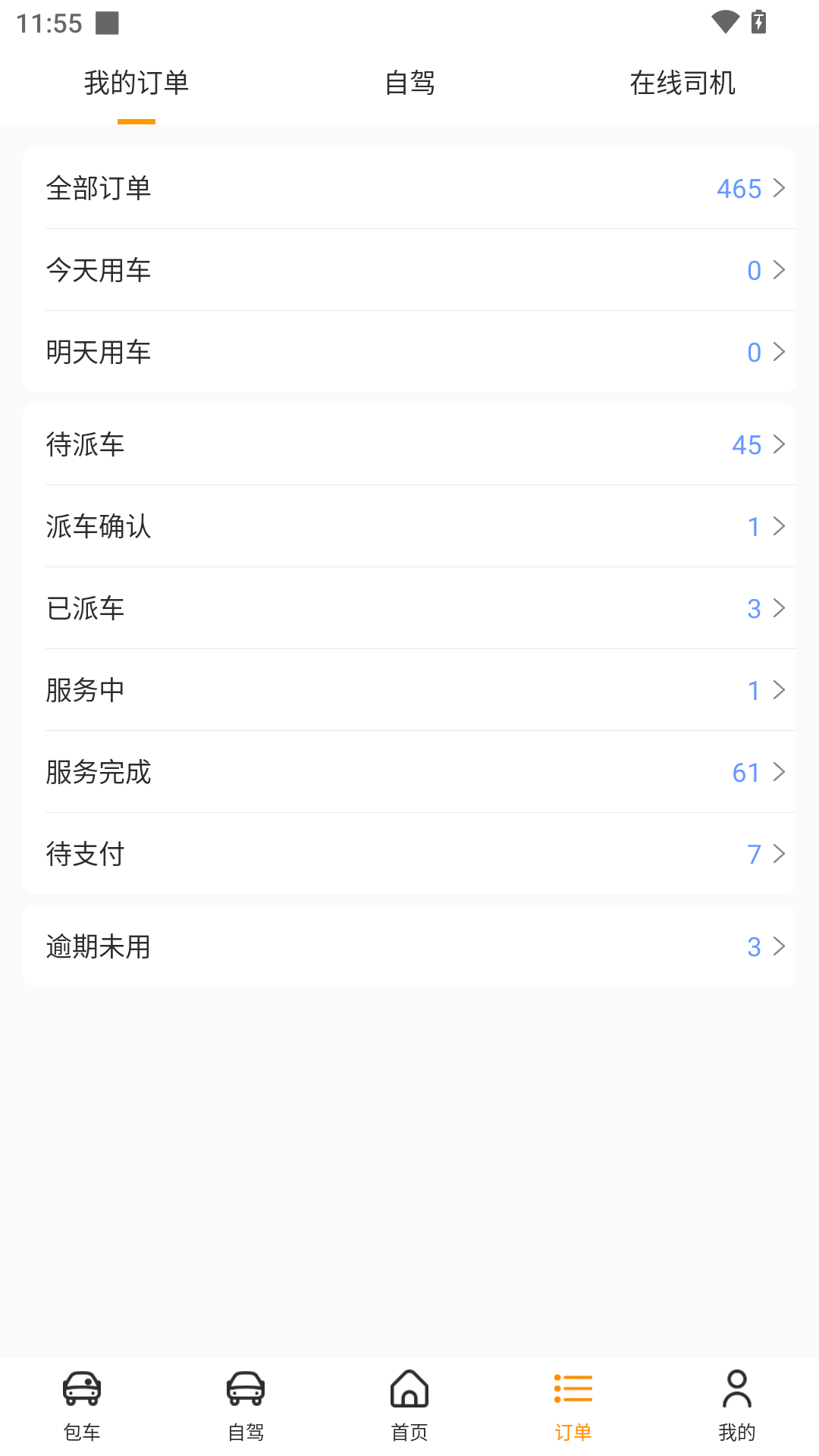Expand the 逾期未用 row chevron
Viewport: 819px width, 1456px height.
779,946
